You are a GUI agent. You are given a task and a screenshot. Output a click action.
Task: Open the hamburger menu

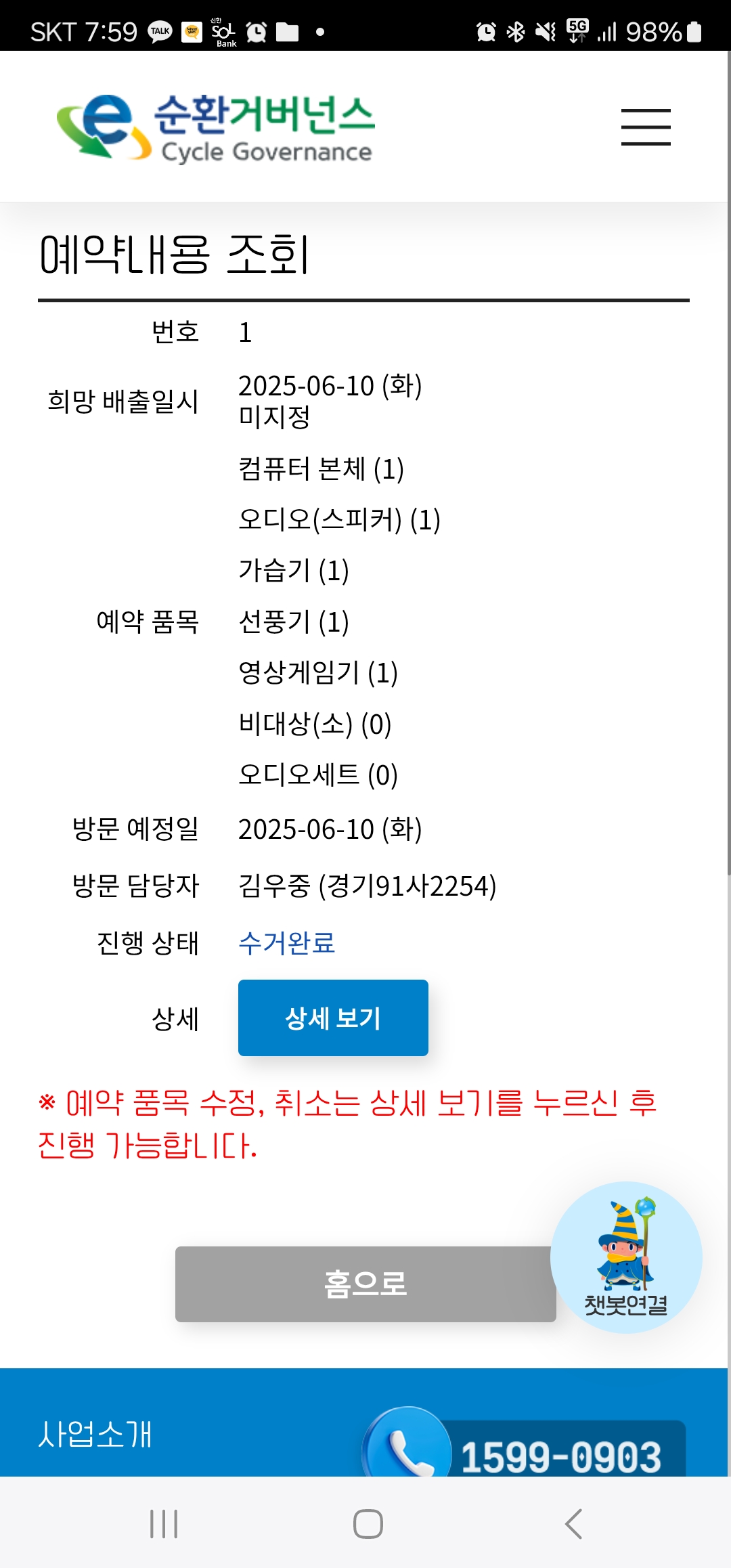tap(646, 127)
